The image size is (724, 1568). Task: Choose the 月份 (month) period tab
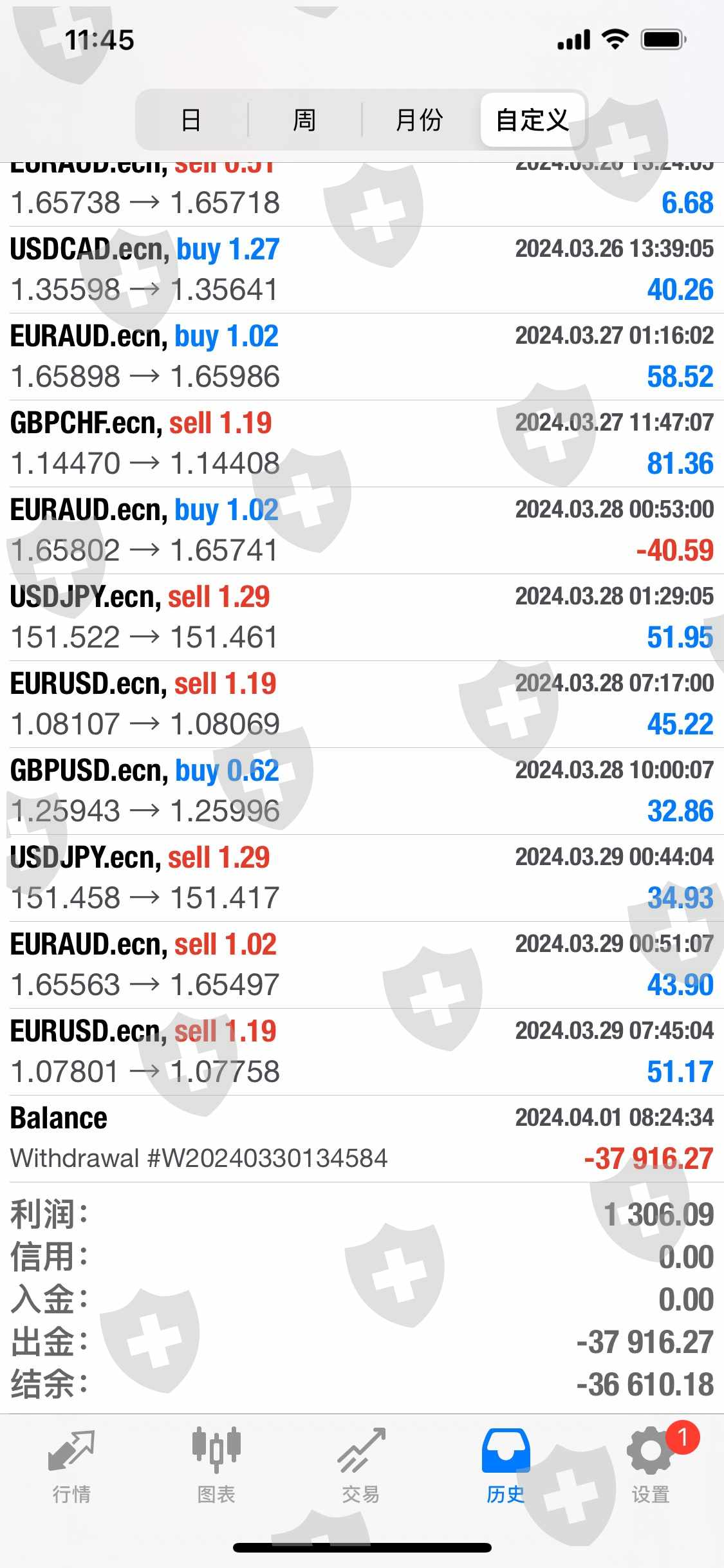pyautogui.click(x=419, y=120)
